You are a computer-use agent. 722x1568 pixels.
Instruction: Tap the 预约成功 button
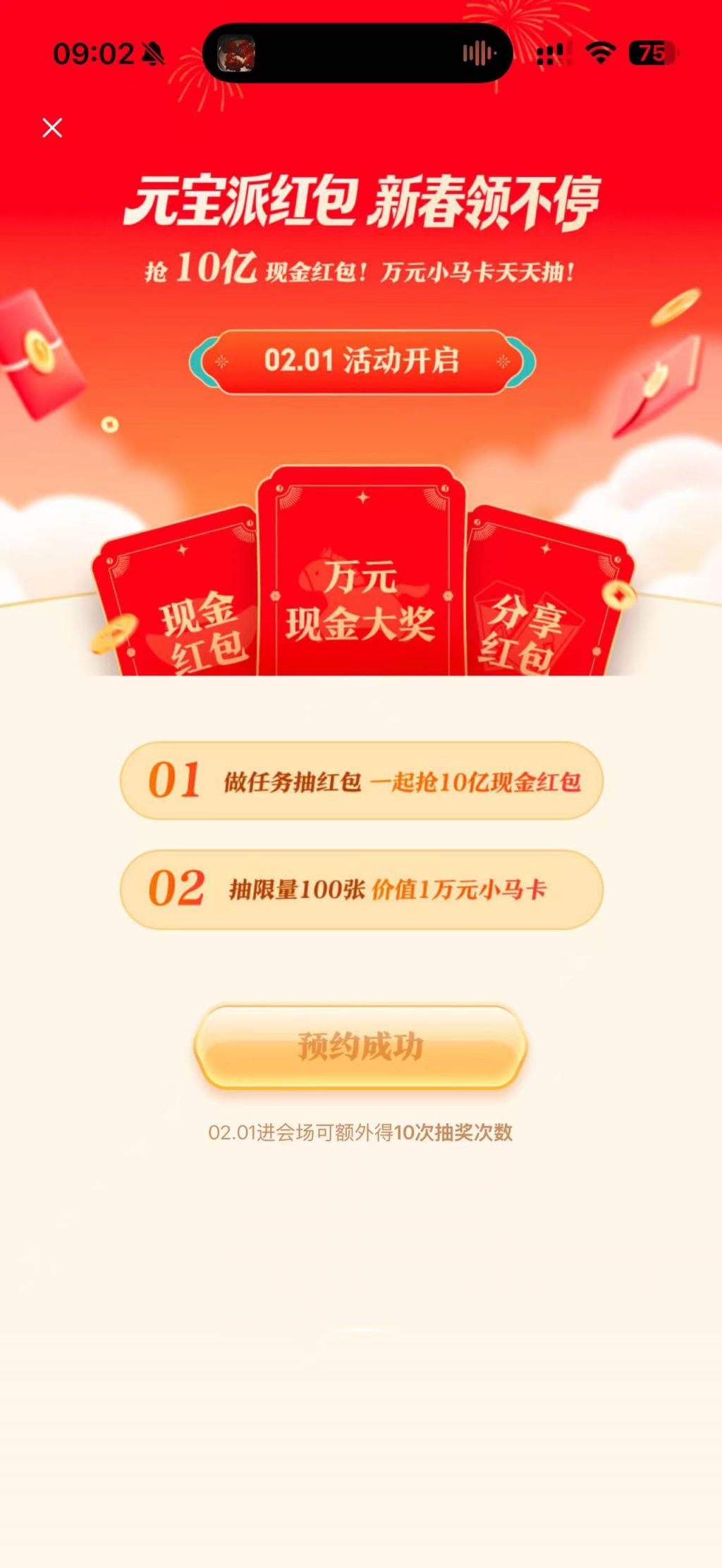click(x=360, y=1046)
